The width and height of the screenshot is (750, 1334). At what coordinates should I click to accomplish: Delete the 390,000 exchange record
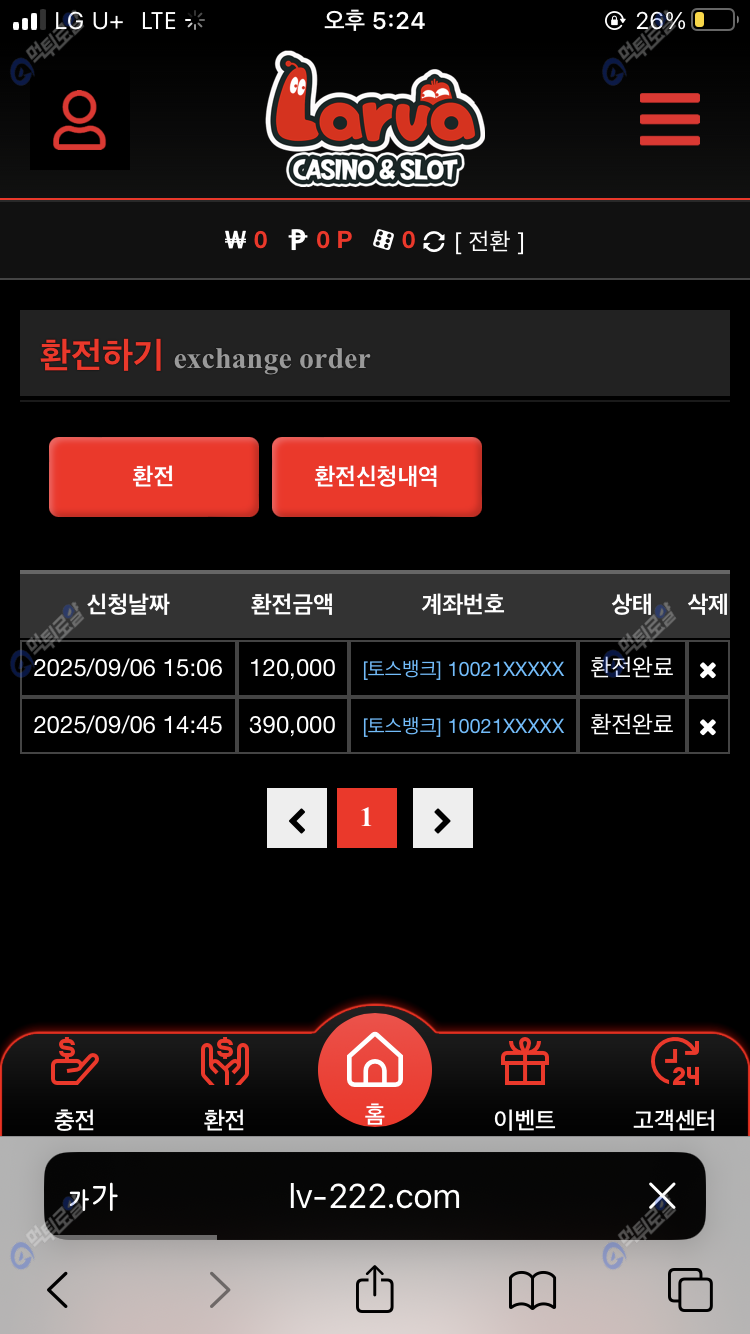click(x=707, y=727)
